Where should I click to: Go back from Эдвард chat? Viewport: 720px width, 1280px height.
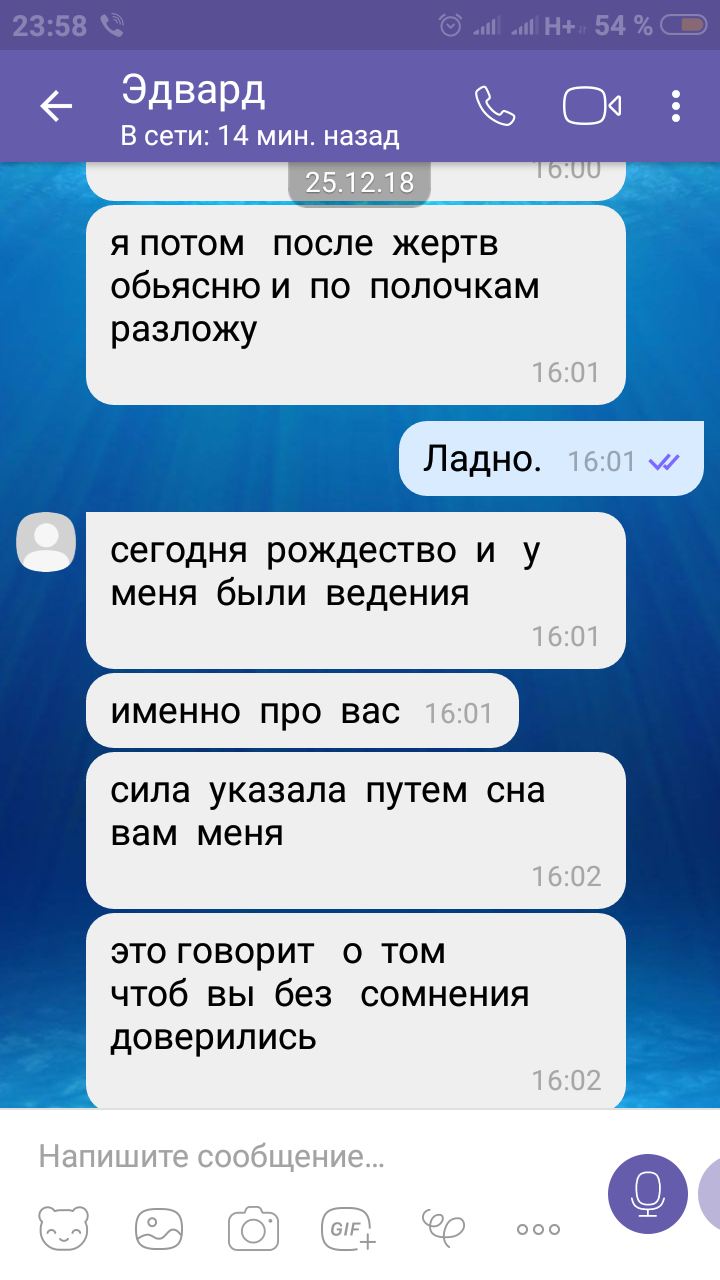(x=56, y=106)
